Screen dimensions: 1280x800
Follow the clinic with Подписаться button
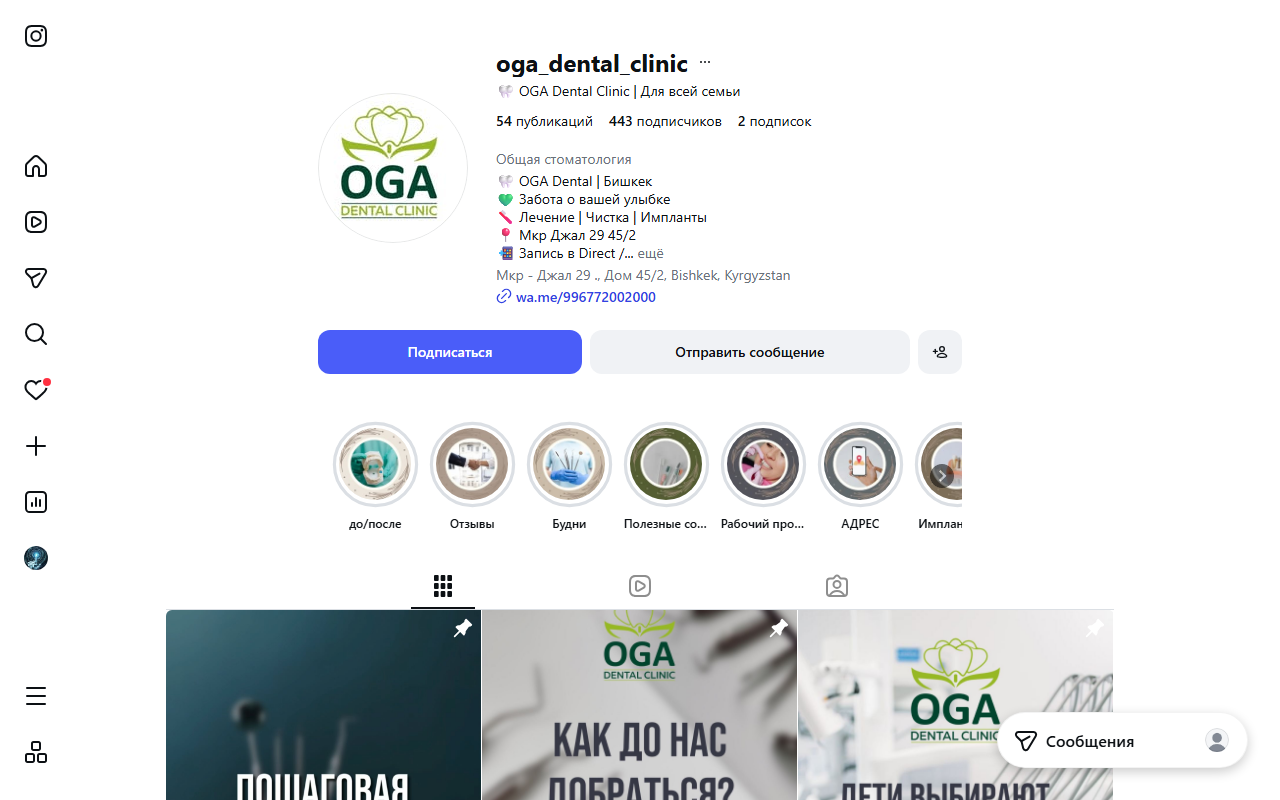449,352
